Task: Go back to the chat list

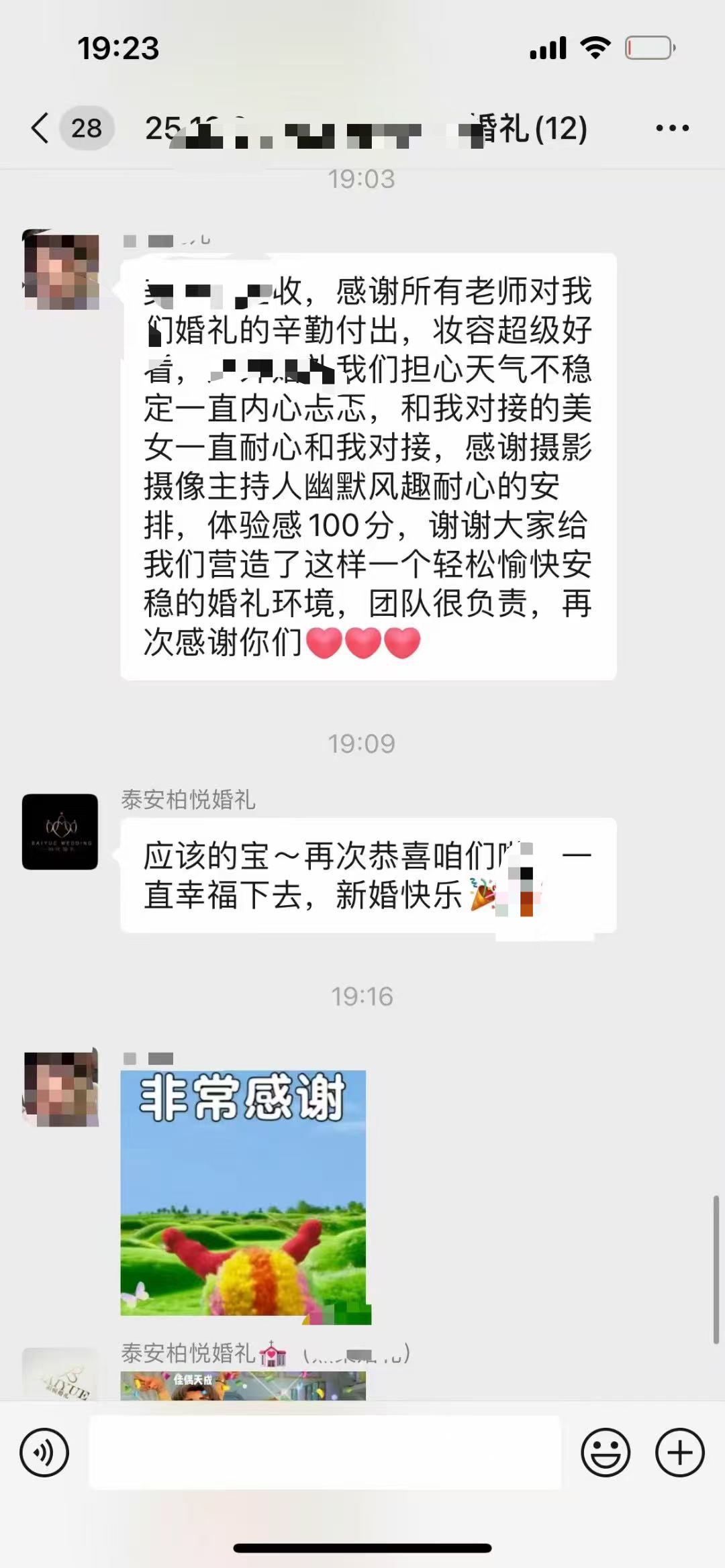Action: coord(41,127)
